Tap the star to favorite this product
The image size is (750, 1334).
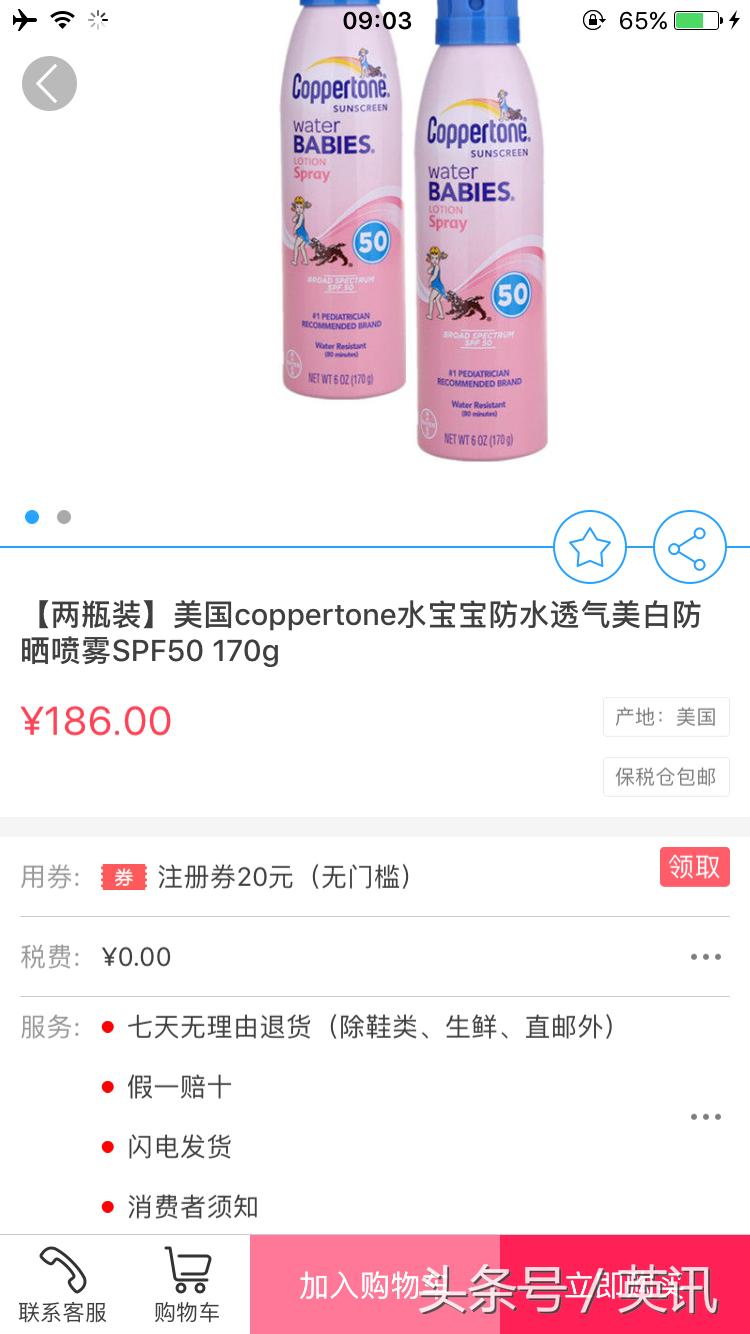click(x=590, y=548)
